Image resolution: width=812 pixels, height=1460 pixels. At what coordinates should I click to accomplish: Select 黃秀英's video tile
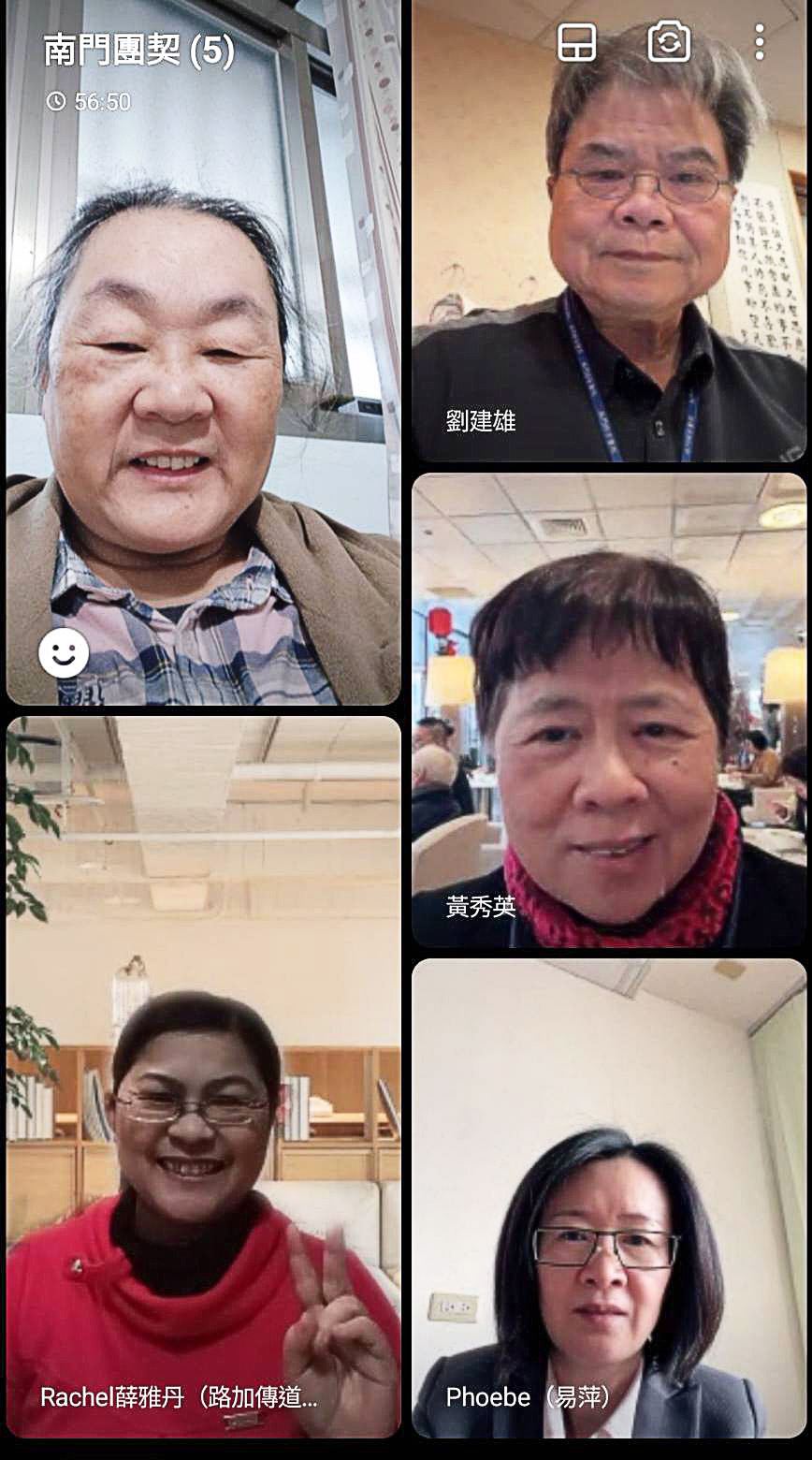click(609, 711)
